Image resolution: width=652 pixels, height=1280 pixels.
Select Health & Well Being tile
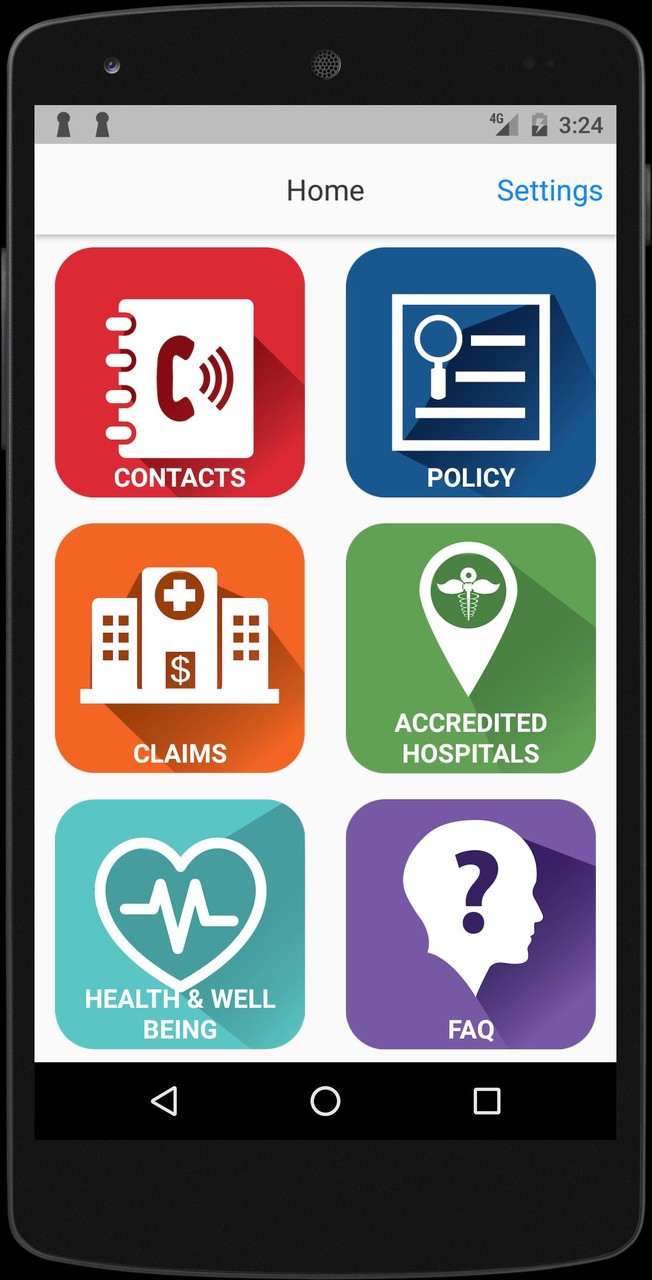[180, 924]
